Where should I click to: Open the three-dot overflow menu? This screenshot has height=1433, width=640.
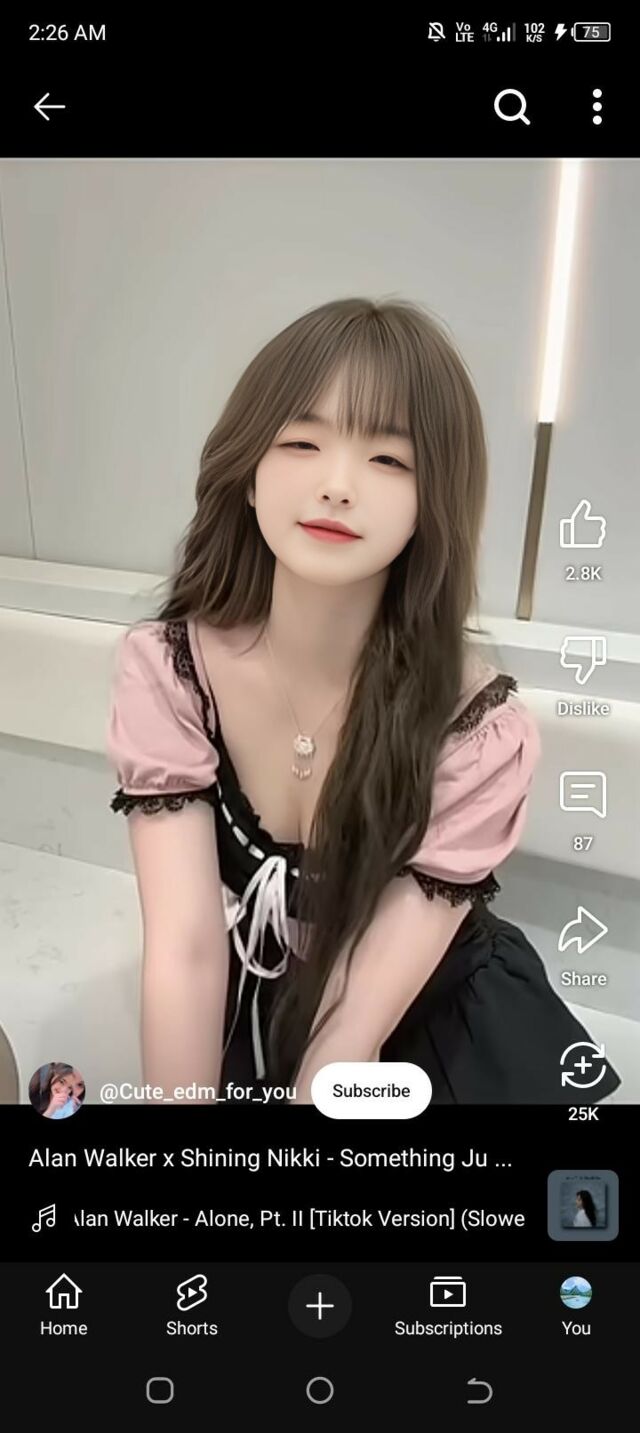pos(597,107)
